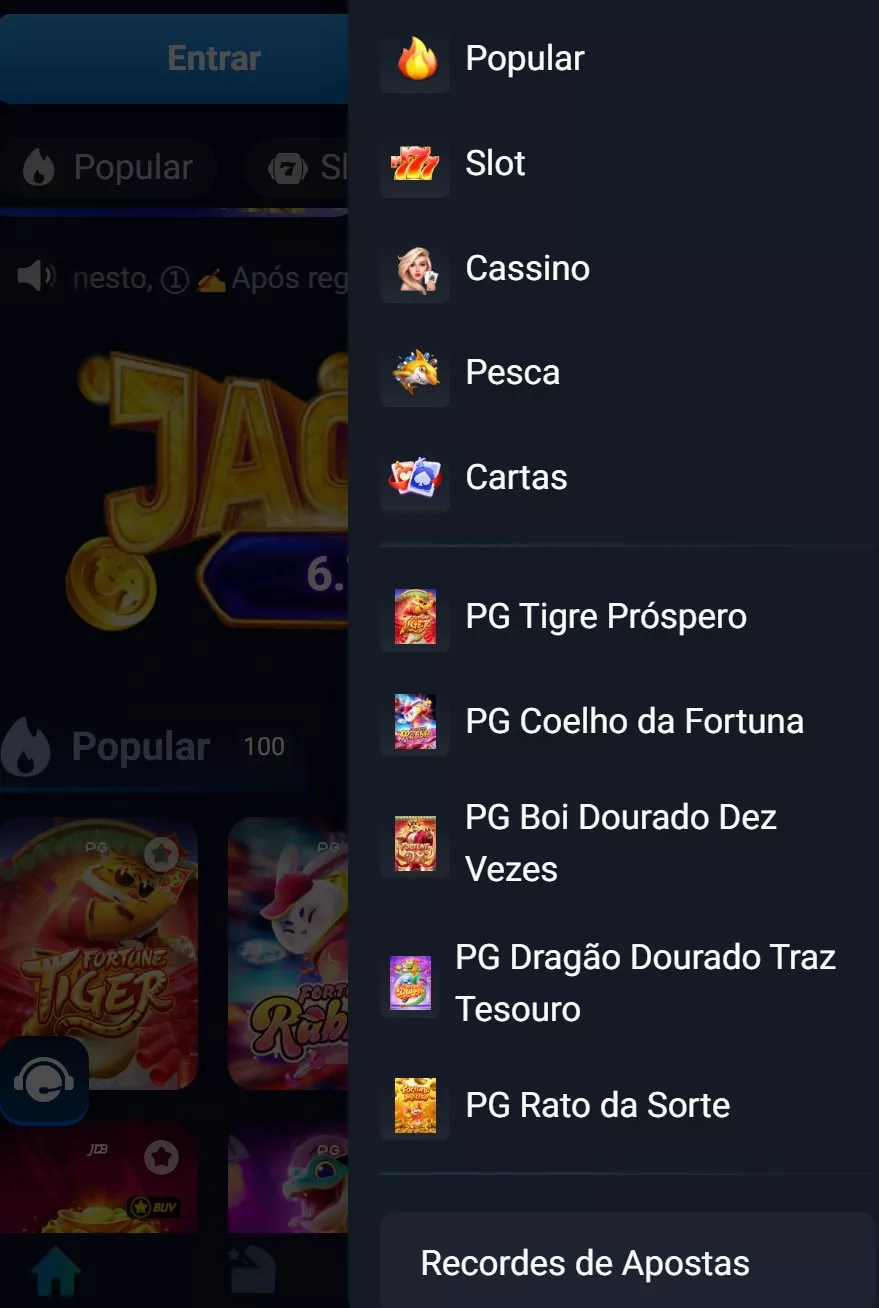Go to the Cassino section
The height and width of the screenshot is (1308, 879).
coord(527,268)
